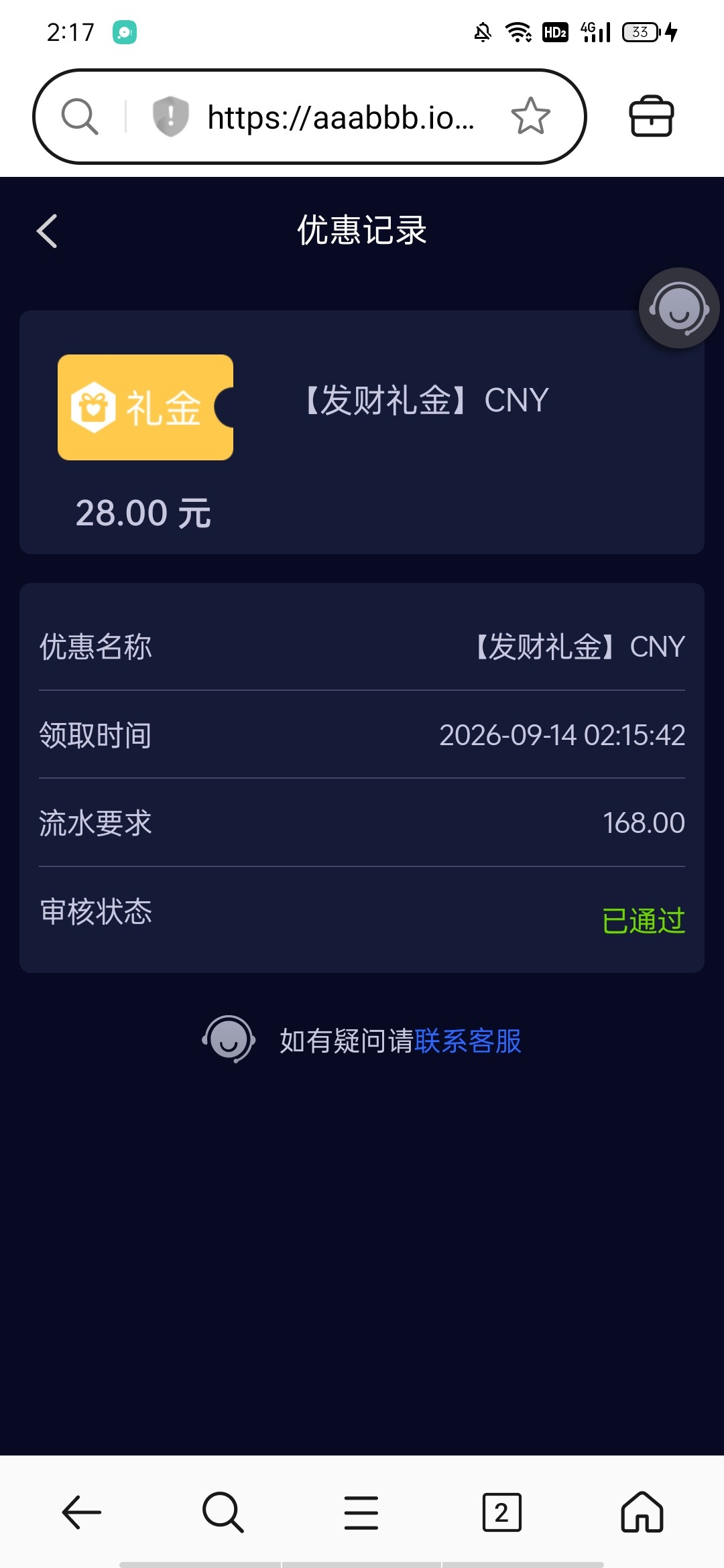Go back from the 优惠记录 page
This screenshot has width=724, height=1568.
coord(47,231)
